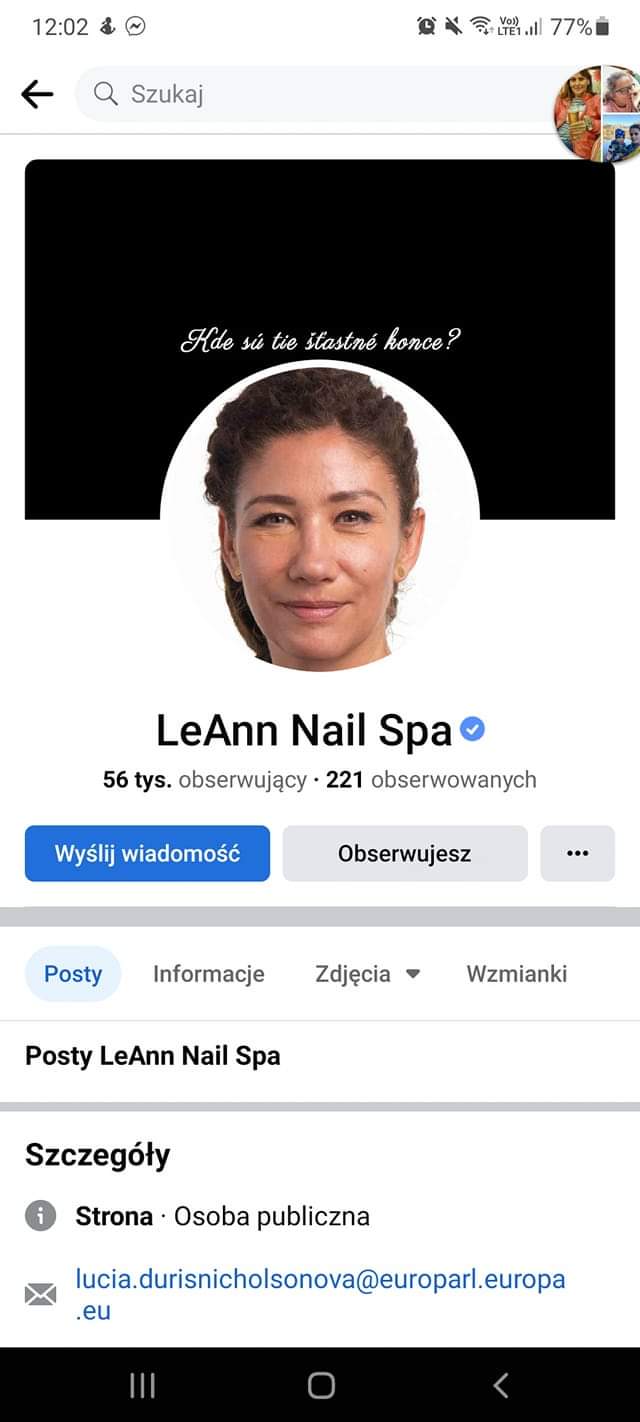Image resolution: width=640 pixels, height=1422 pixels.
Task: Tap the Obserwujesz following button
Action: click(x=404, y=854)
